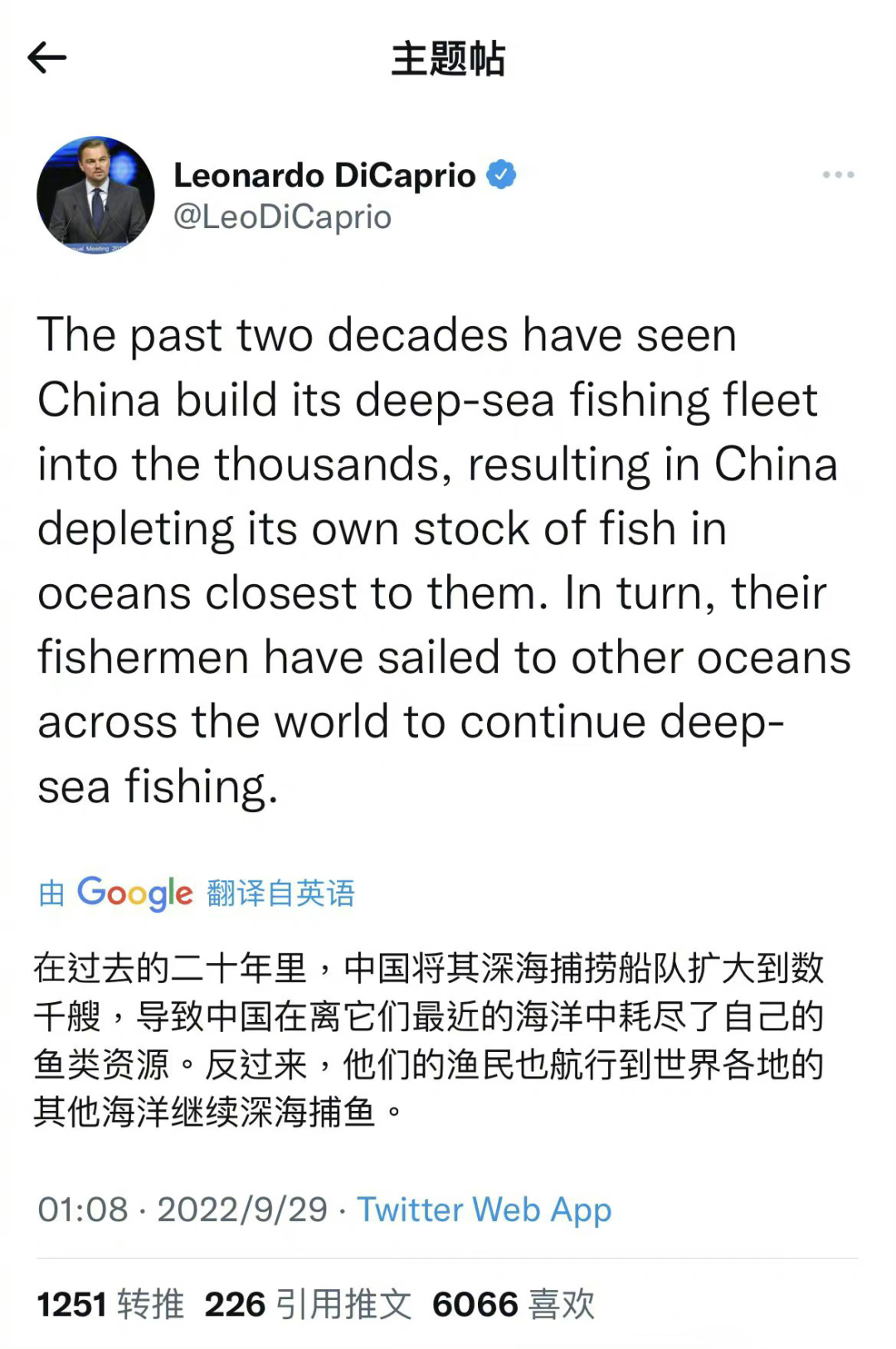Open the tweet's three-dot overflow menu

point(838,175)
